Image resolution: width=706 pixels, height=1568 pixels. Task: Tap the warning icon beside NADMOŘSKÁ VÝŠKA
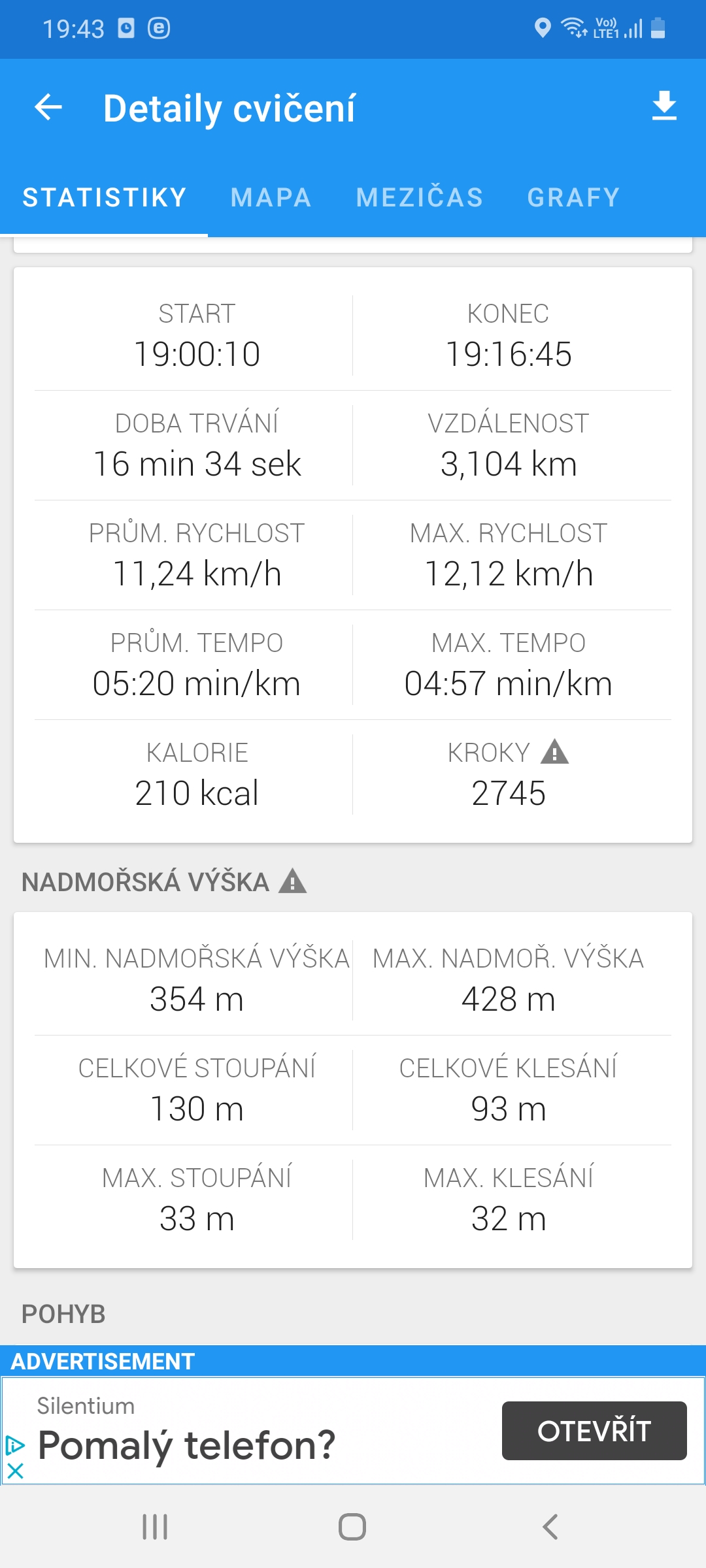(x=293, y=881)
